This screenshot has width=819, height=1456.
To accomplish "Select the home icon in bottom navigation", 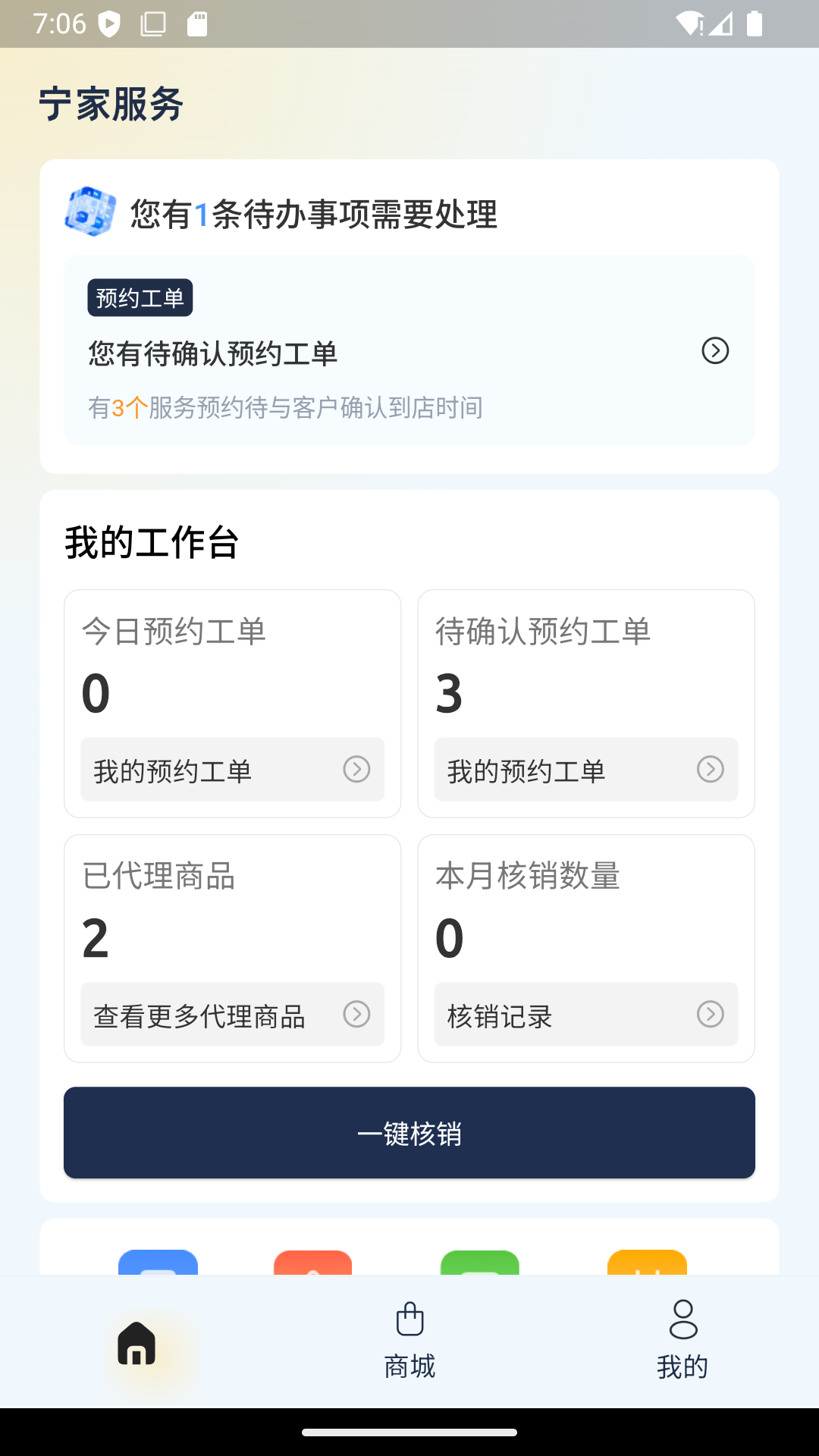I will [136, 1343].
